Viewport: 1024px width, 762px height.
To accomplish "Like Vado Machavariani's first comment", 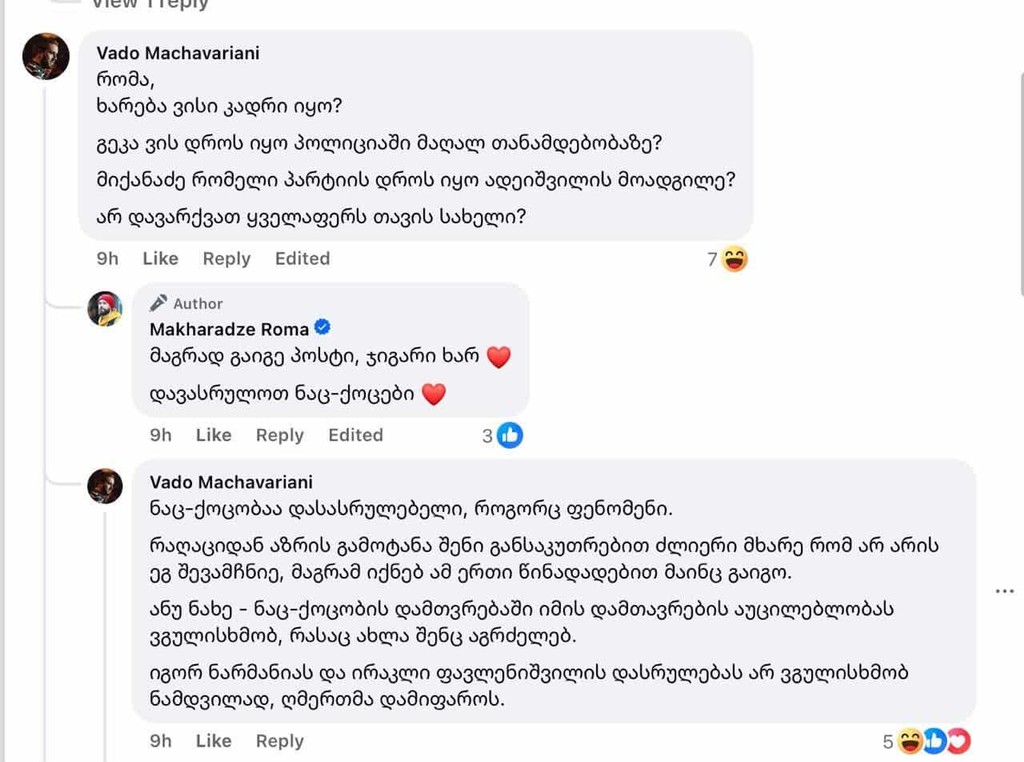I will click(160, 258).
